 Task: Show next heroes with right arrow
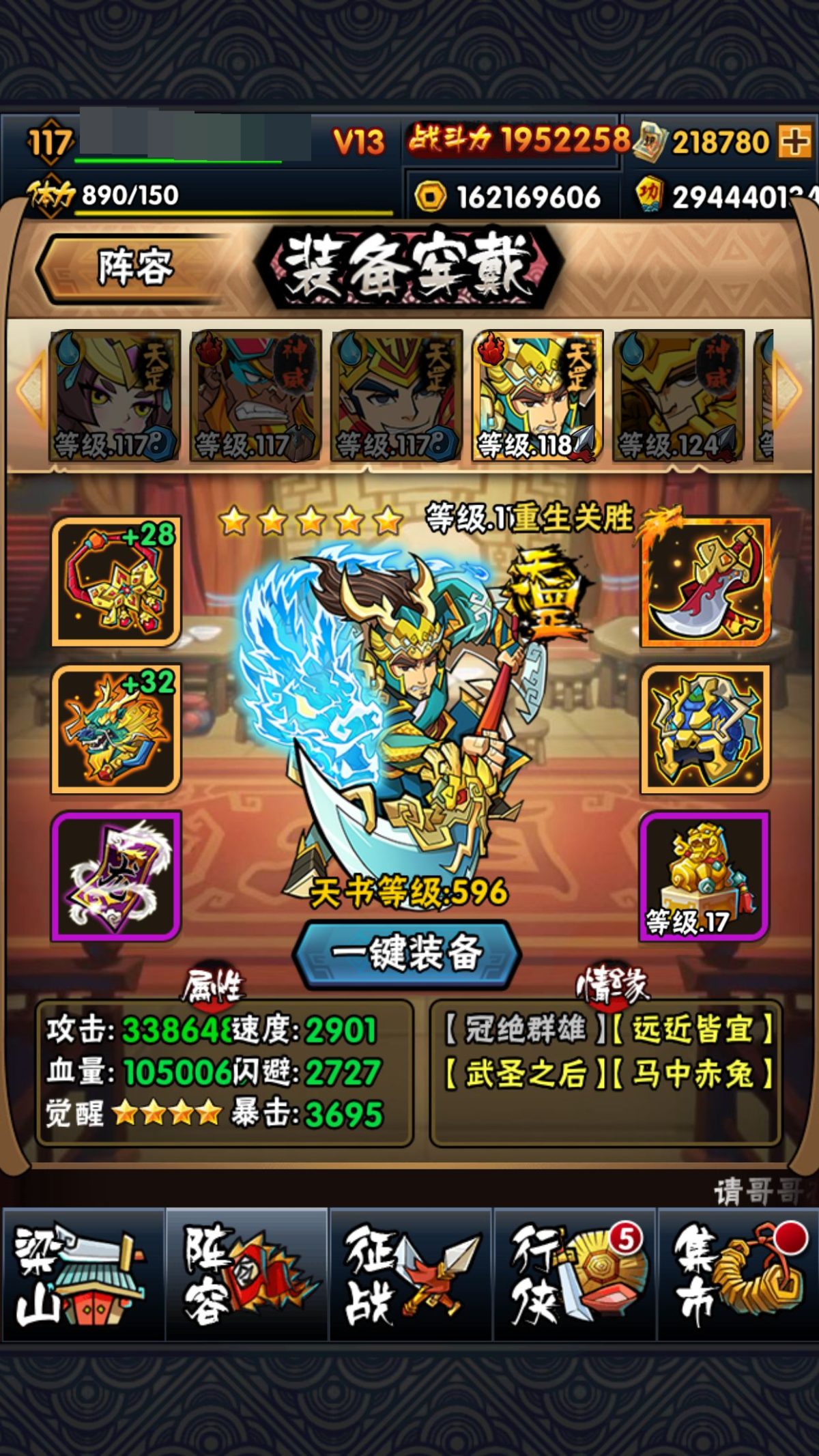point(787,388)
